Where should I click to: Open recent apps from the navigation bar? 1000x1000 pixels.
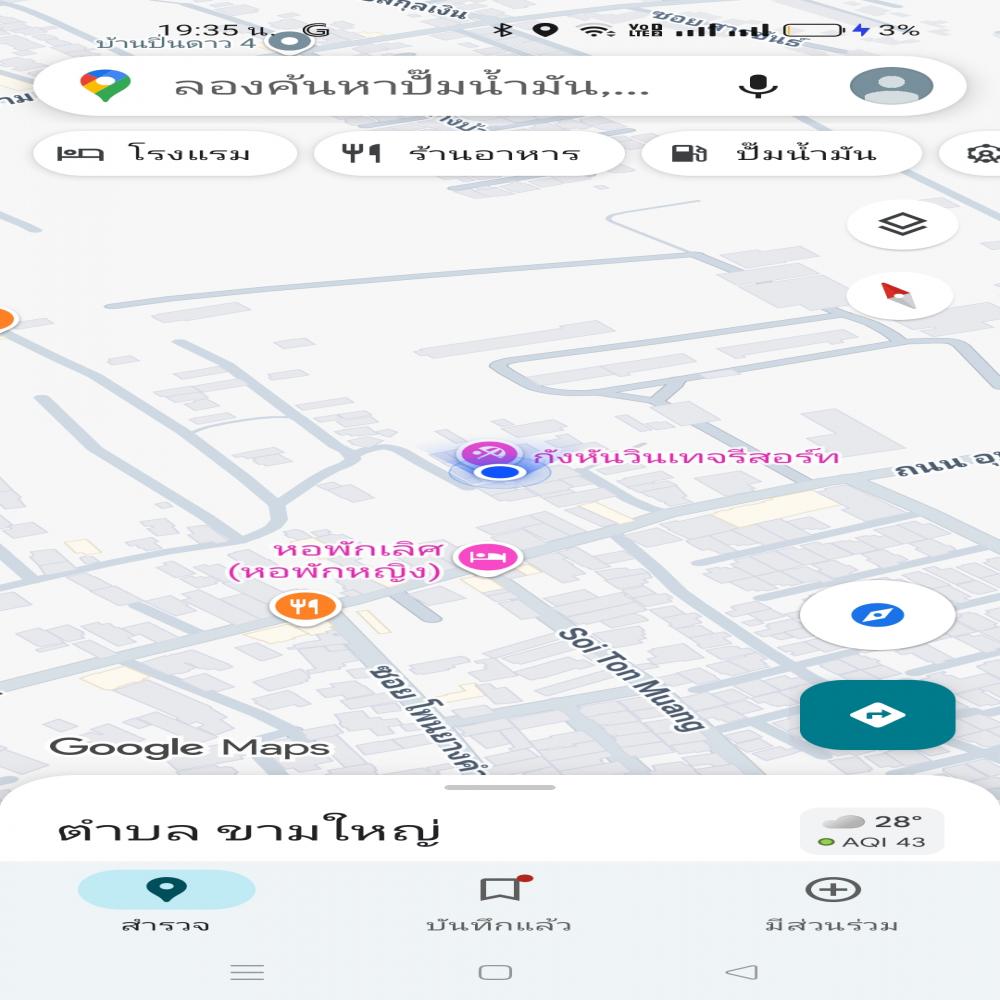tap(247, 972)
